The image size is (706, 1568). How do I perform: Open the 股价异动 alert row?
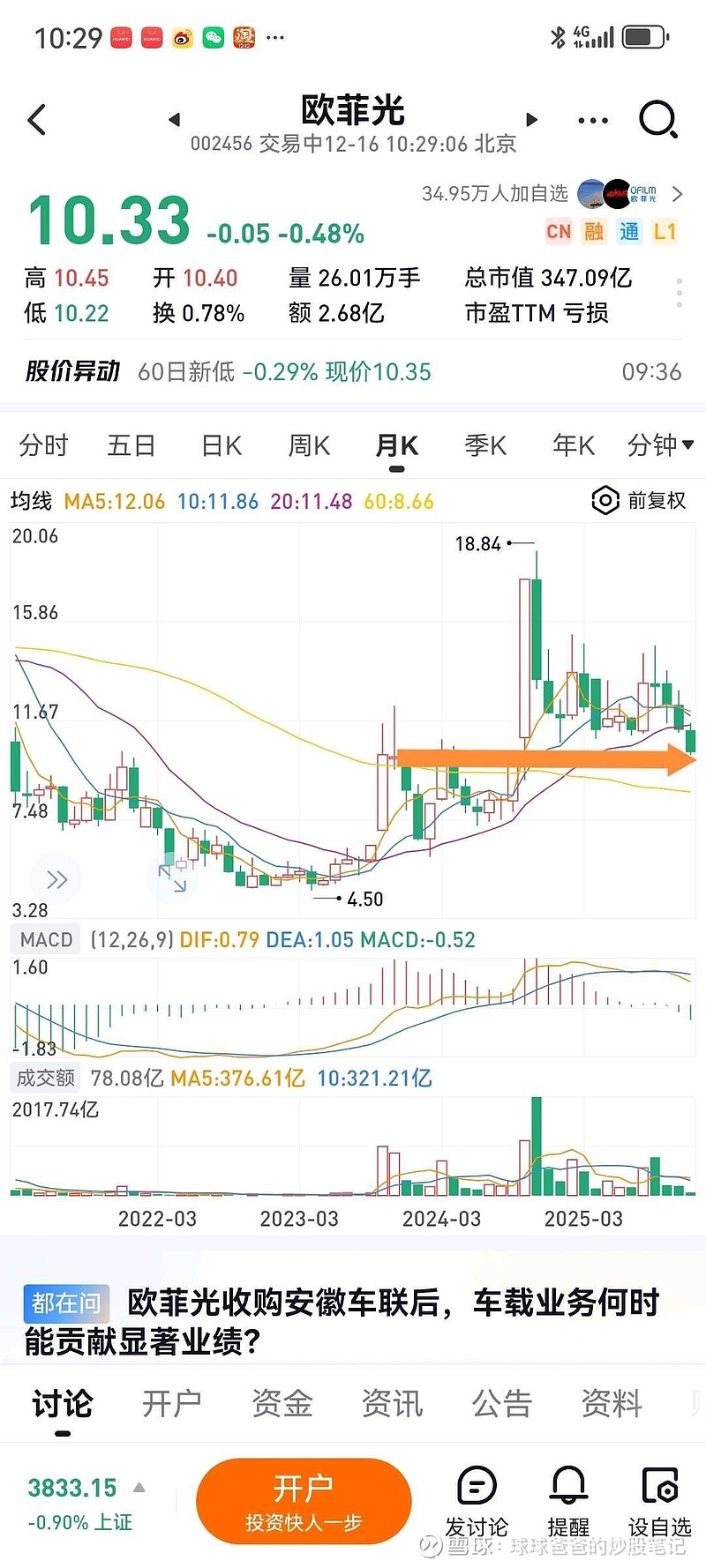click(353, 371)
